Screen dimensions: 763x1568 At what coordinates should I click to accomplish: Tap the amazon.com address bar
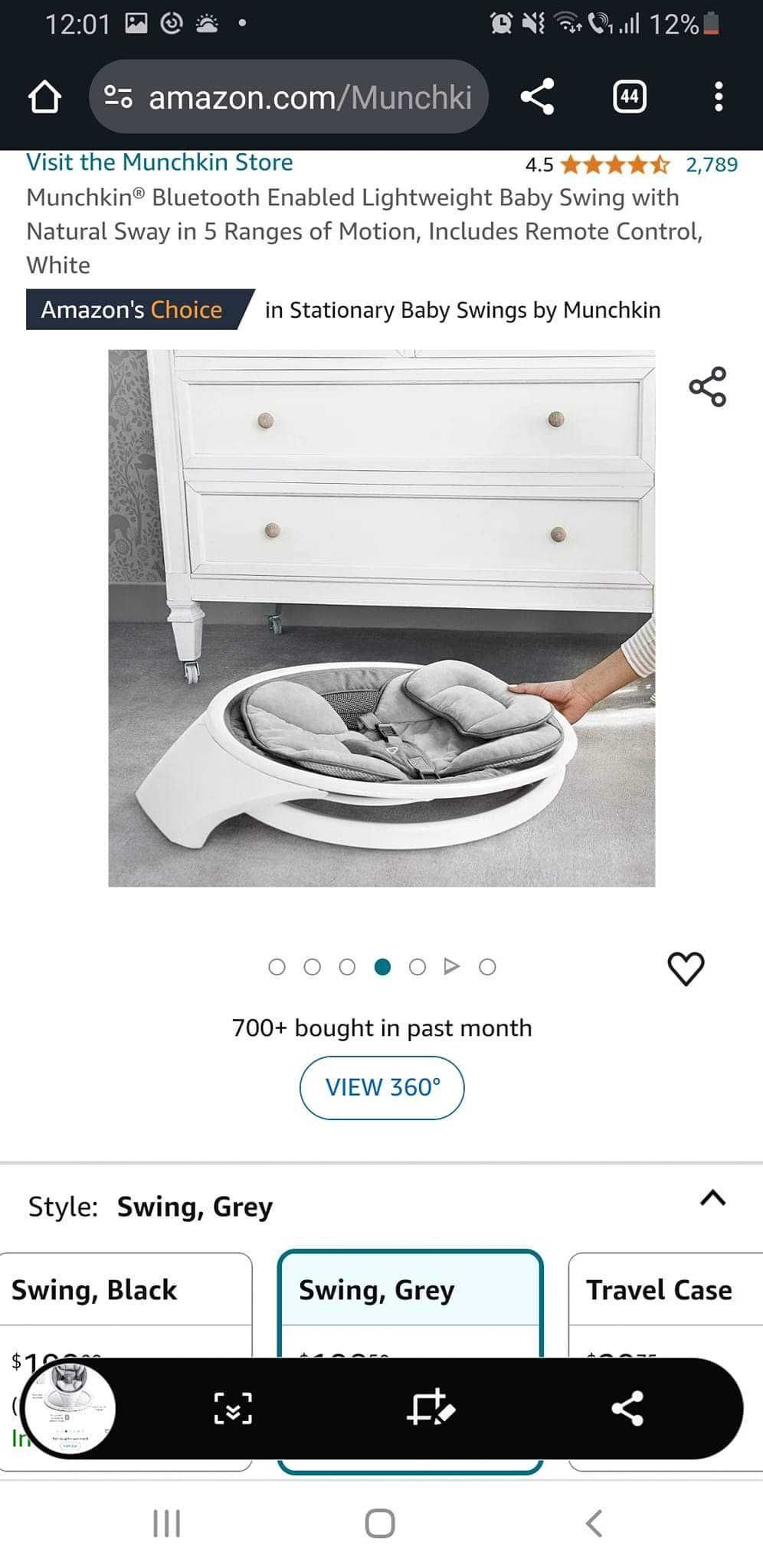pos(289,97)
